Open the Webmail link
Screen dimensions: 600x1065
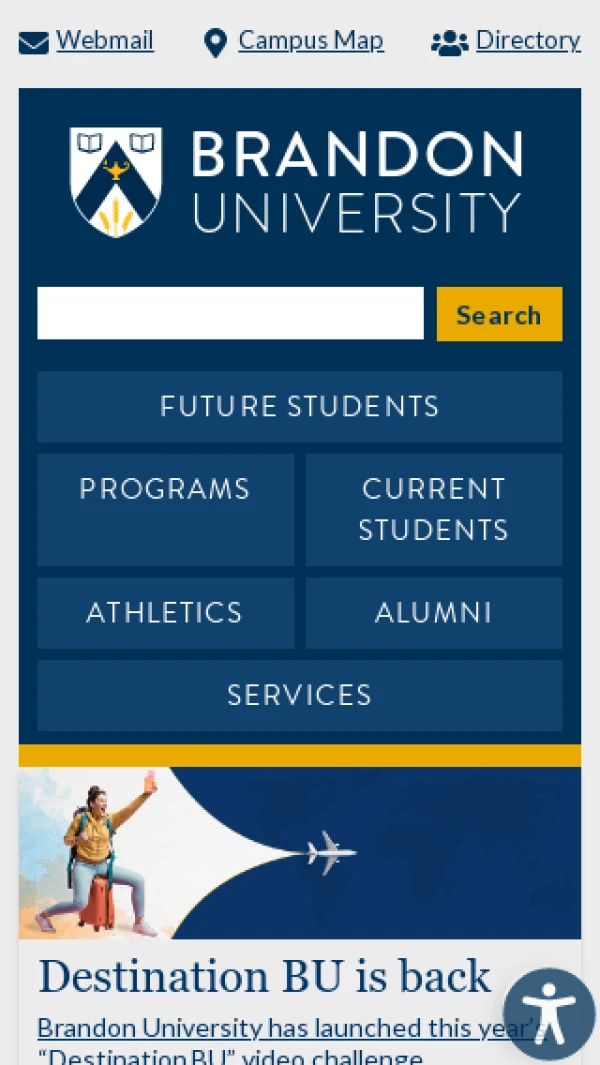coord(104,41)
